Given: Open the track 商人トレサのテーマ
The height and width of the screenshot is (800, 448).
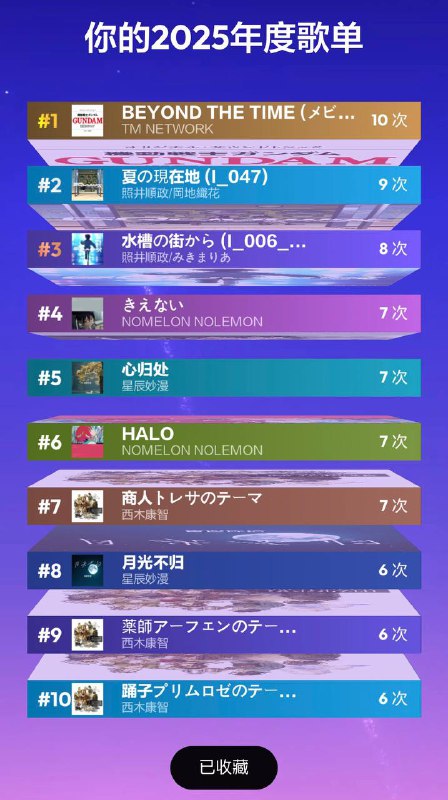Looking at the screenshot, I should tap(224, 506).
